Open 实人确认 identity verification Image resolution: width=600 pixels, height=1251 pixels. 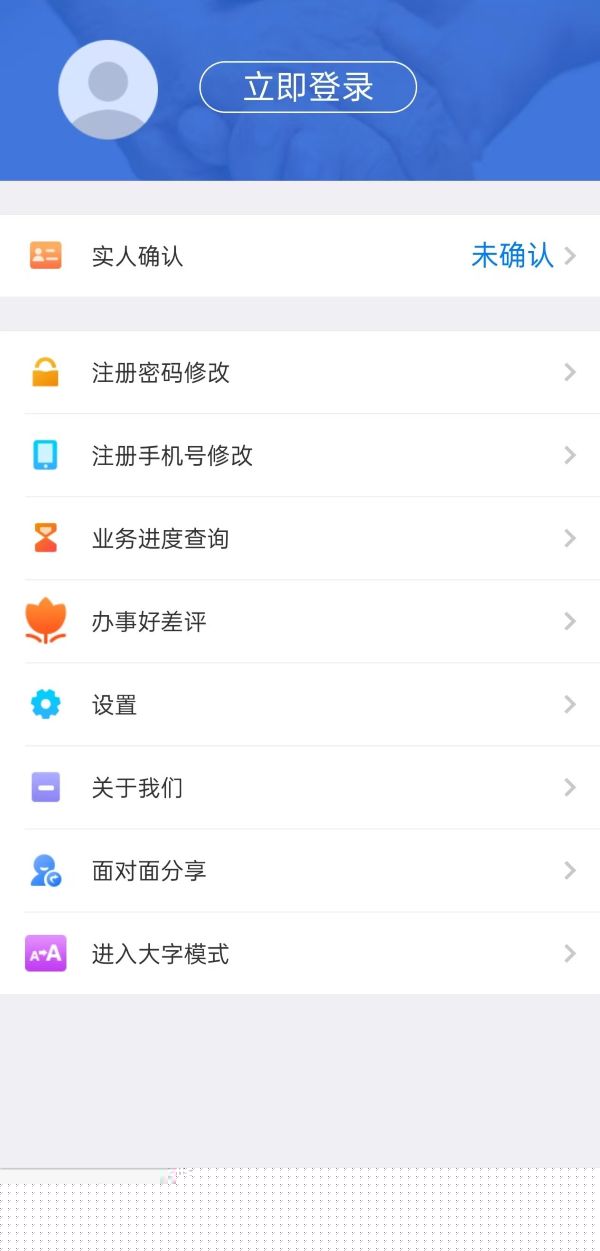[x=300, y=256]
